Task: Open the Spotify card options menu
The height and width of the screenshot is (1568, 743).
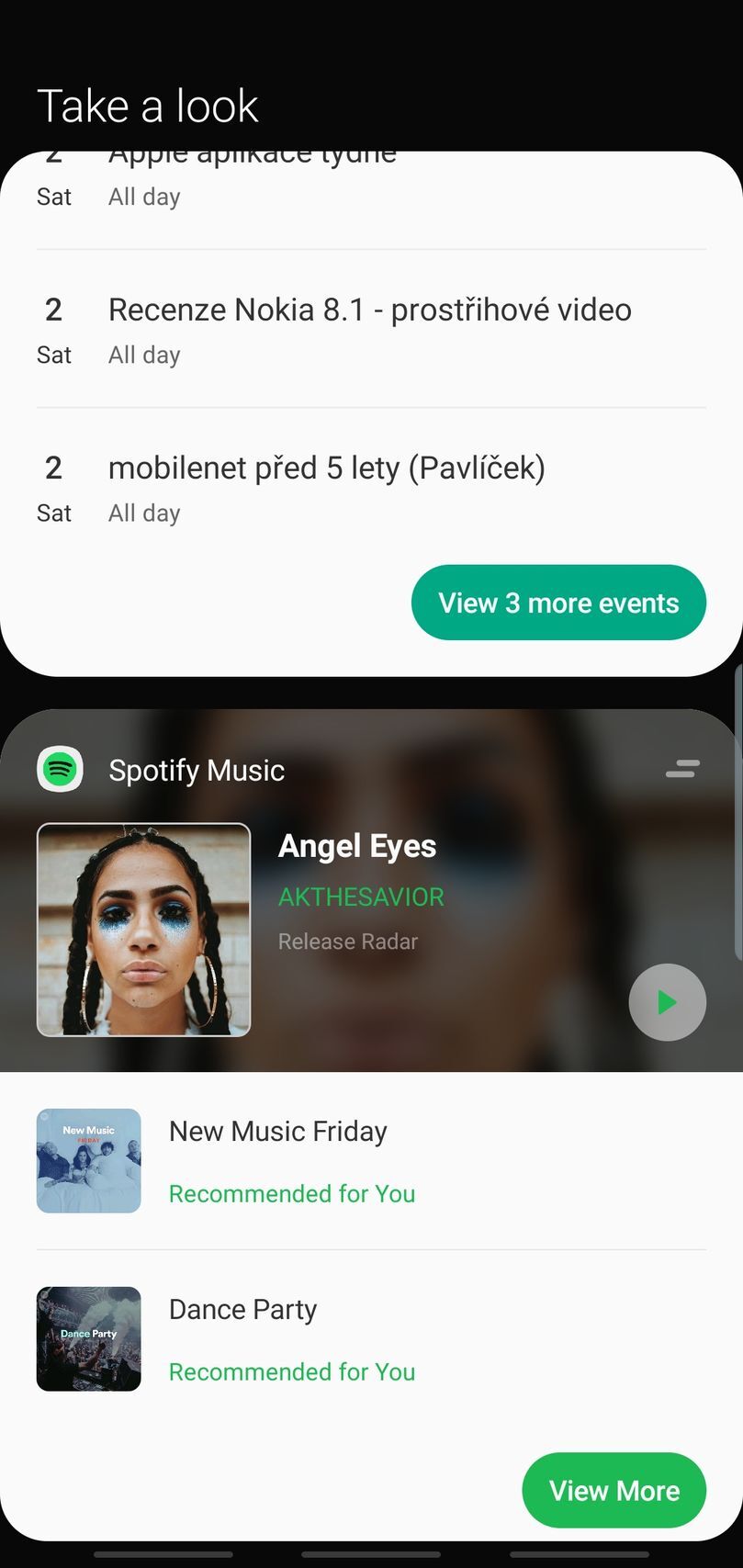Action: coord(681,768)
